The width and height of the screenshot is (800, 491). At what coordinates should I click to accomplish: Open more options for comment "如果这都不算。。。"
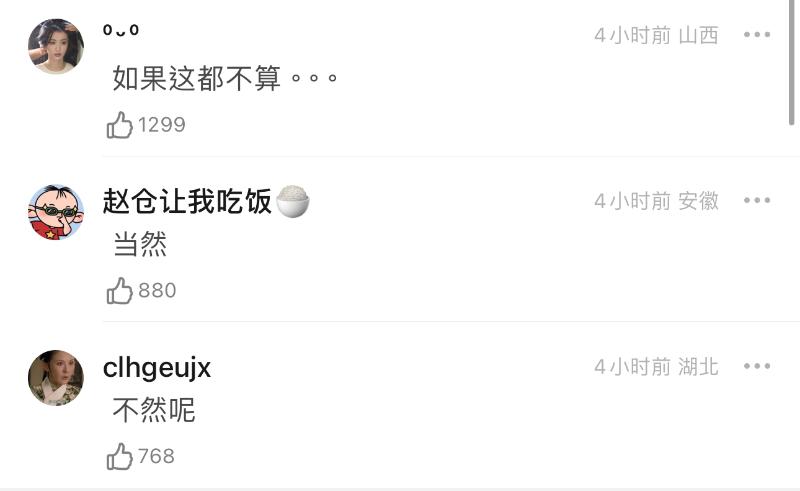click(x=757, y=35)
